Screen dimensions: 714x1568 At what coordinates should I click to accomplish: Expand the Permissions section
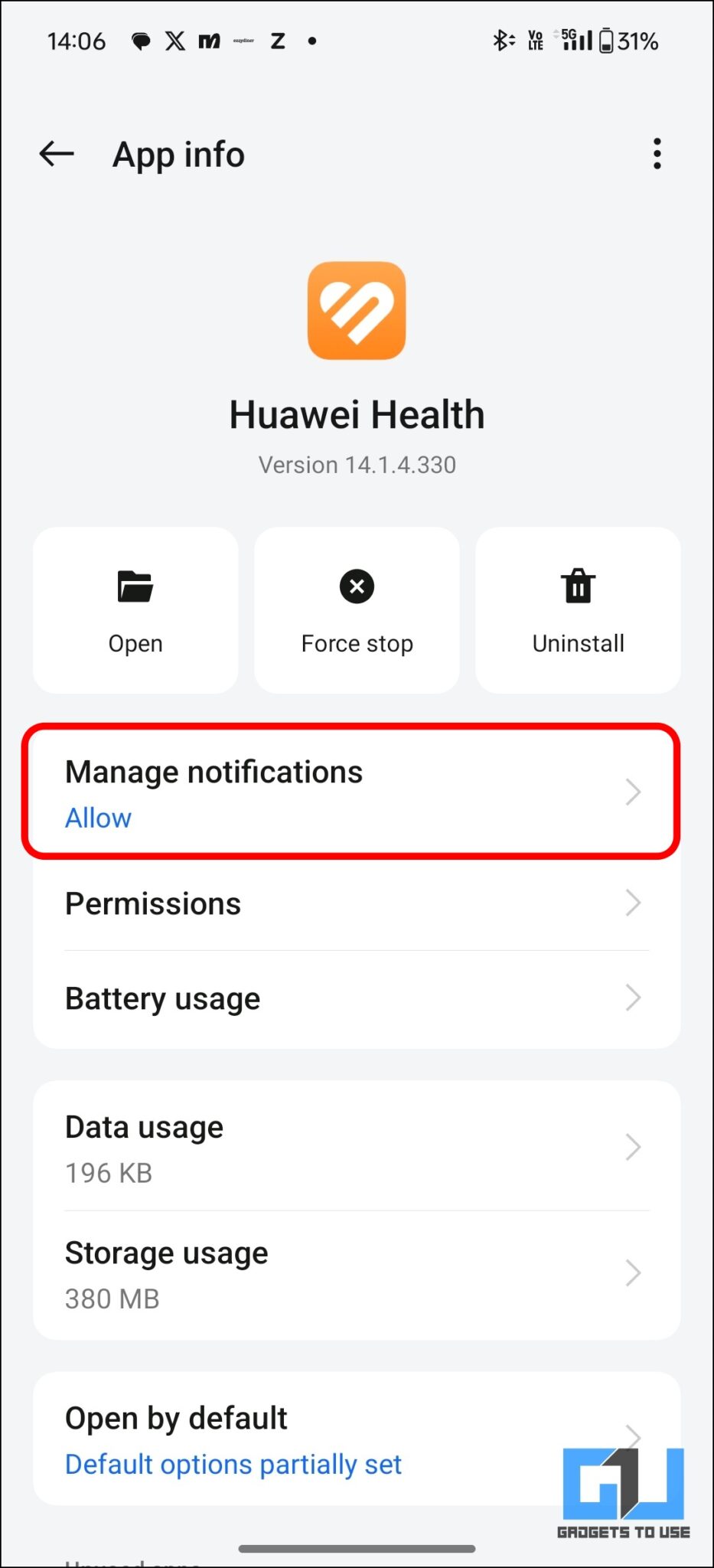tap(356, 903)
